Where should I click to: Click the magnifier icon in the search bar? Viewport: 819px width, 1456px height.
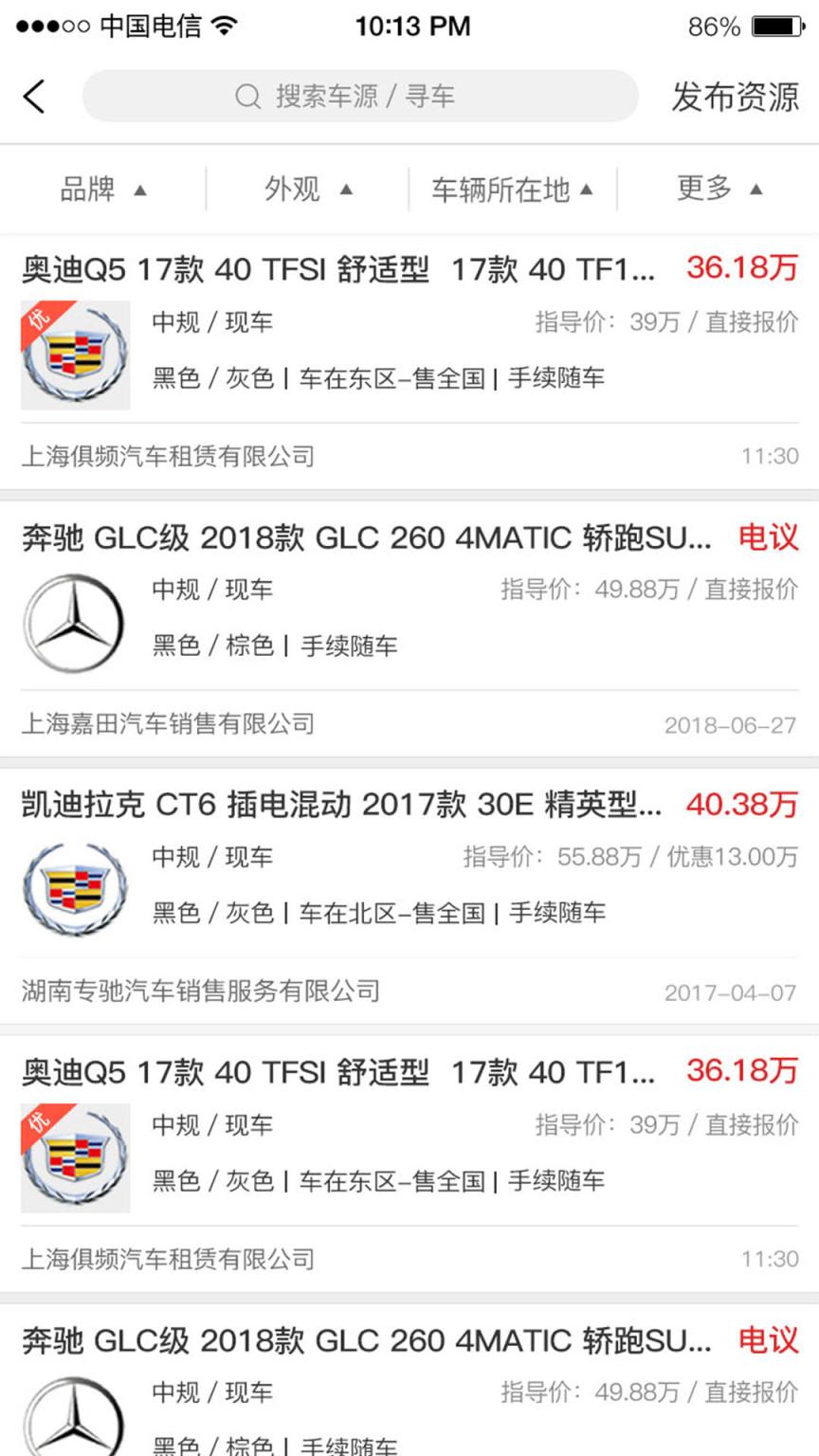click(x=246, y=95)
